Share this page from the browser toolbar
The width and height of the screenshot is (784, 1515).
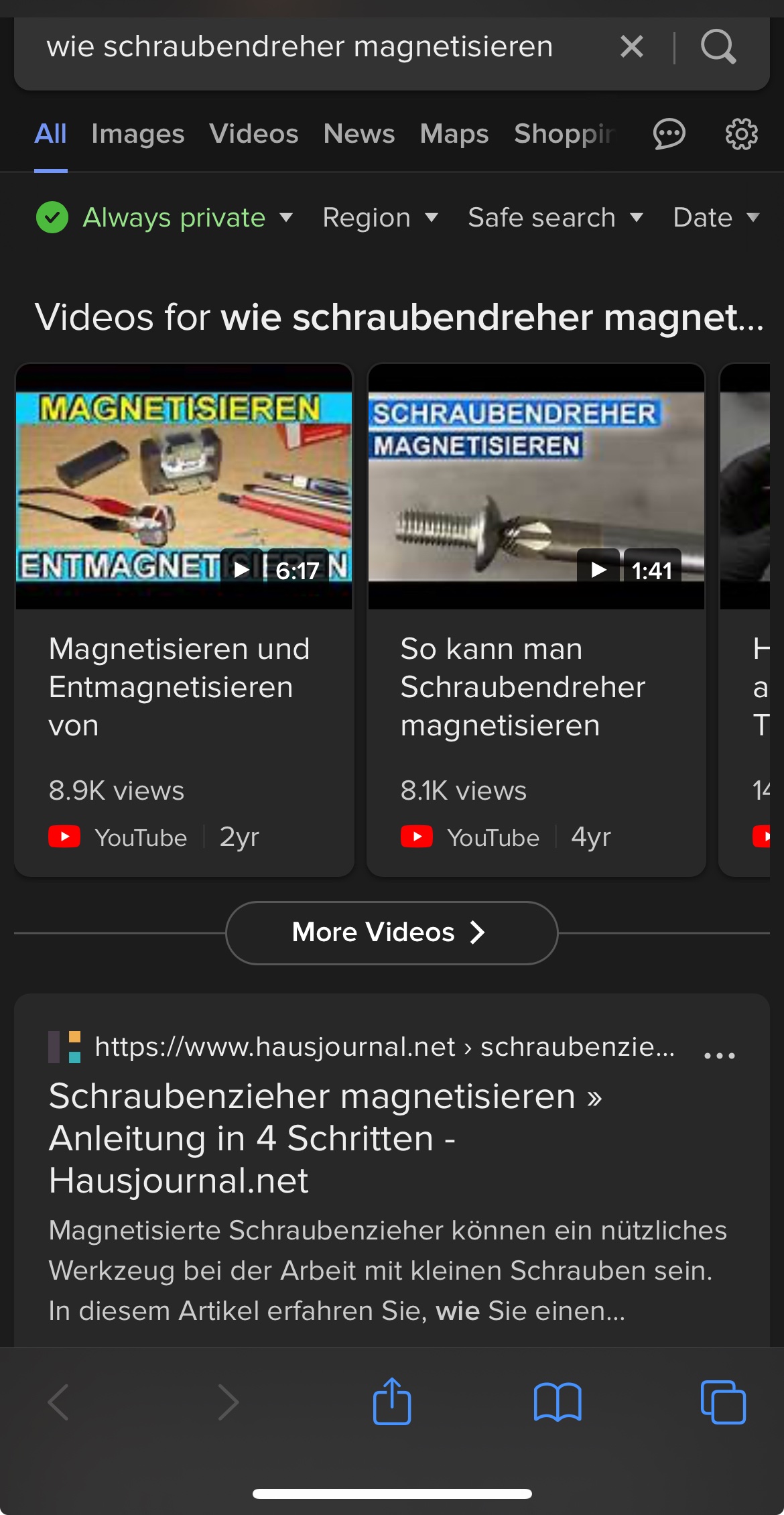coord(392,1401)
